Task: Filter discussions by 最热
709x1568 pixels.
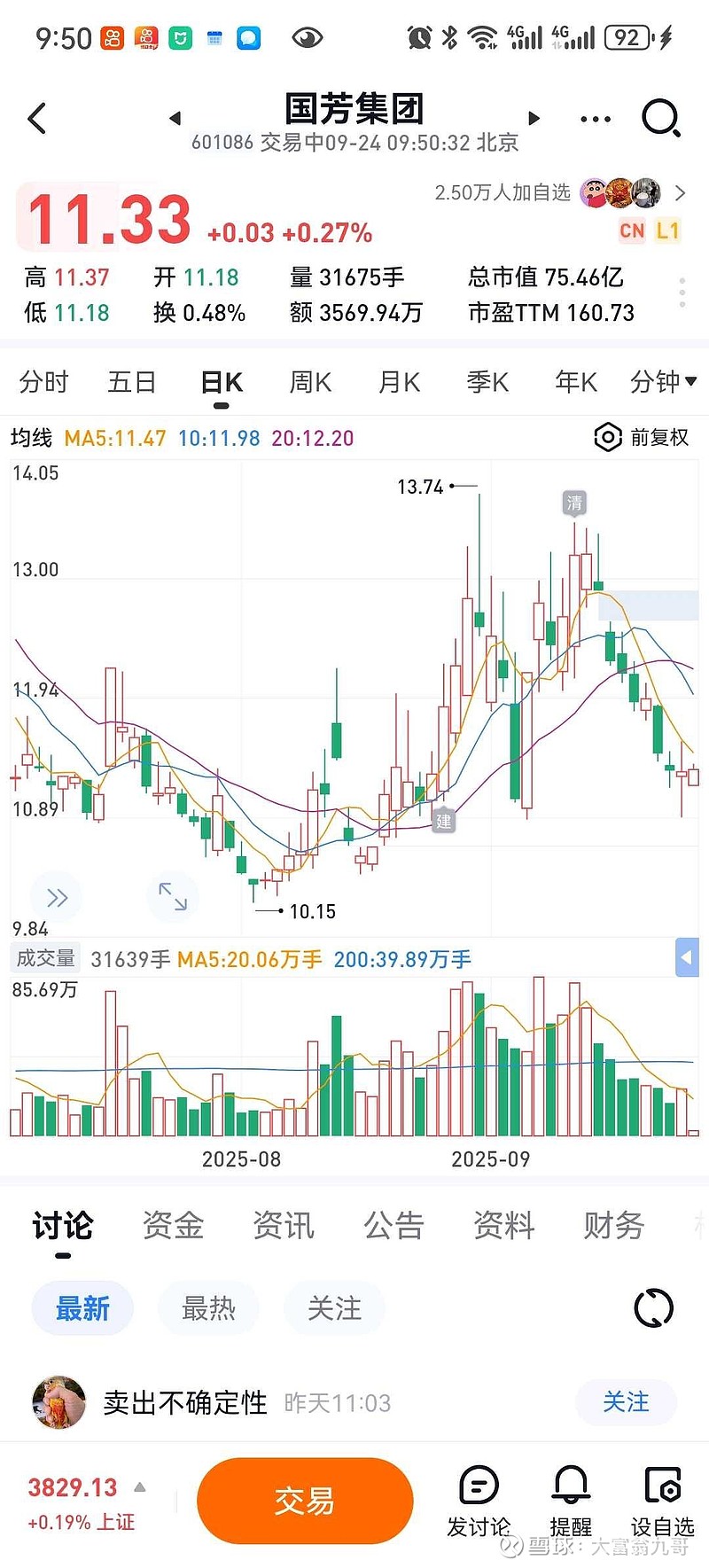Action: (x=208, y=1308)
